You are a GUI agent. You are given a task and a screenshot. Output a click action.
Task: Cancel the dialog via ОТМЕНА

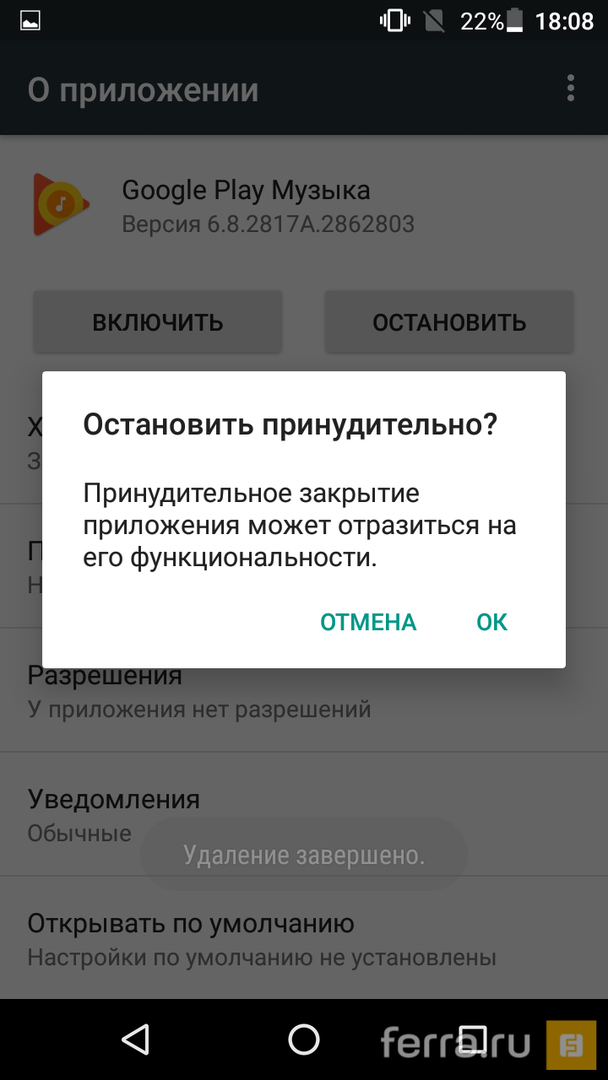pos(368,622)
